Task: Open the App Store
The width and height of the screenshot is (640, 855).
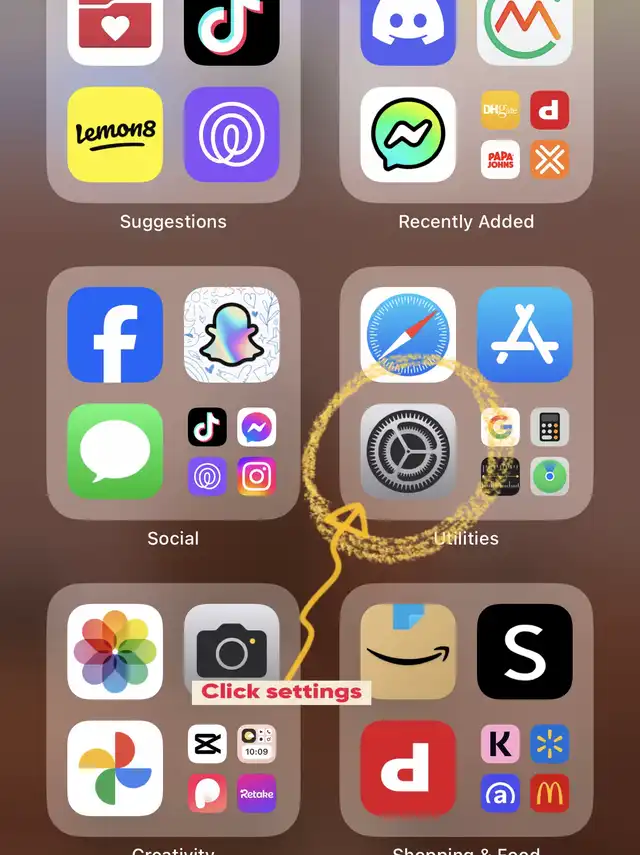Action: (525, 334)
